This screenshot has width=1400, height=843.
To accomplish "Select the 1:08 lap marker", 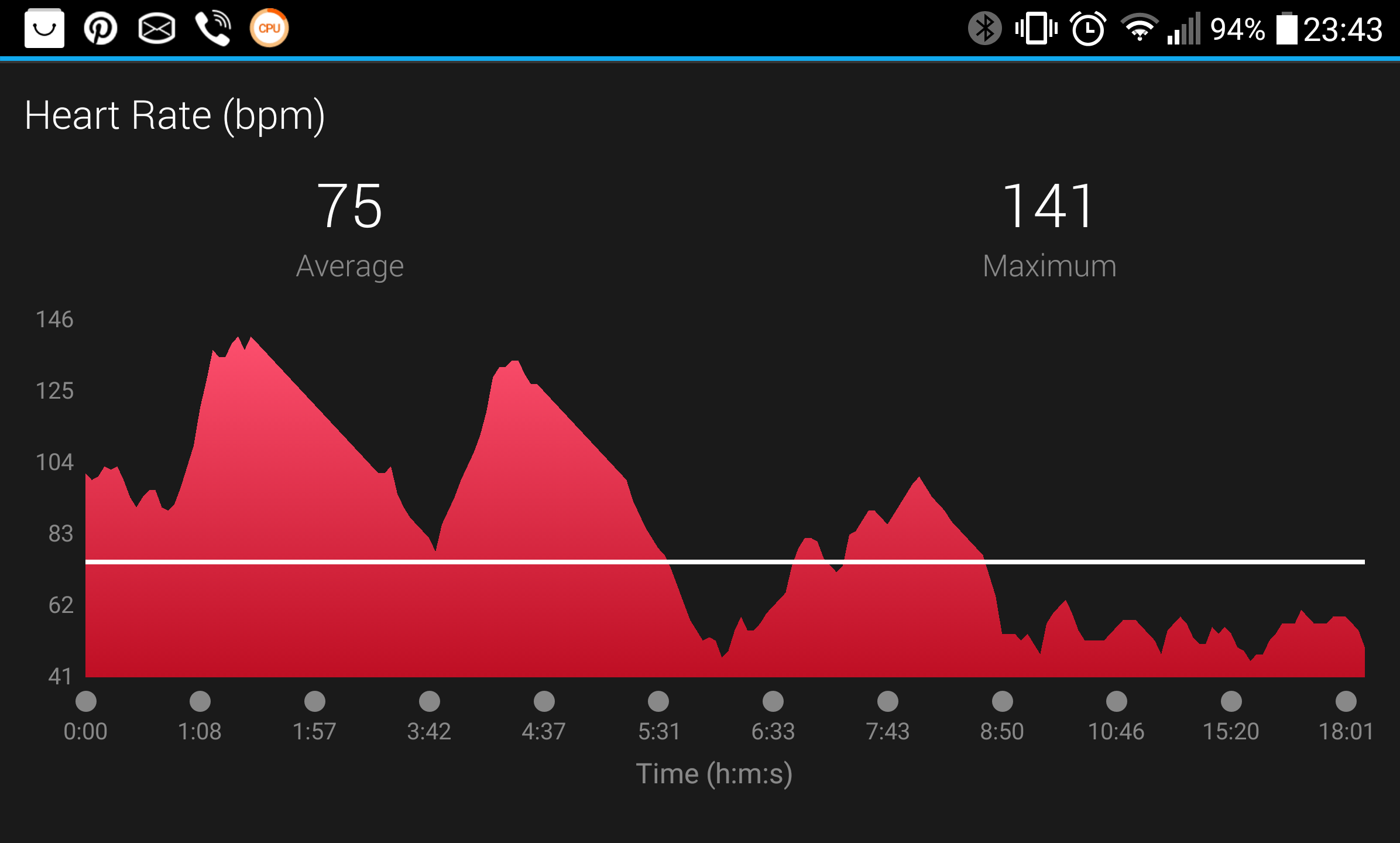I will coord(200,701).
